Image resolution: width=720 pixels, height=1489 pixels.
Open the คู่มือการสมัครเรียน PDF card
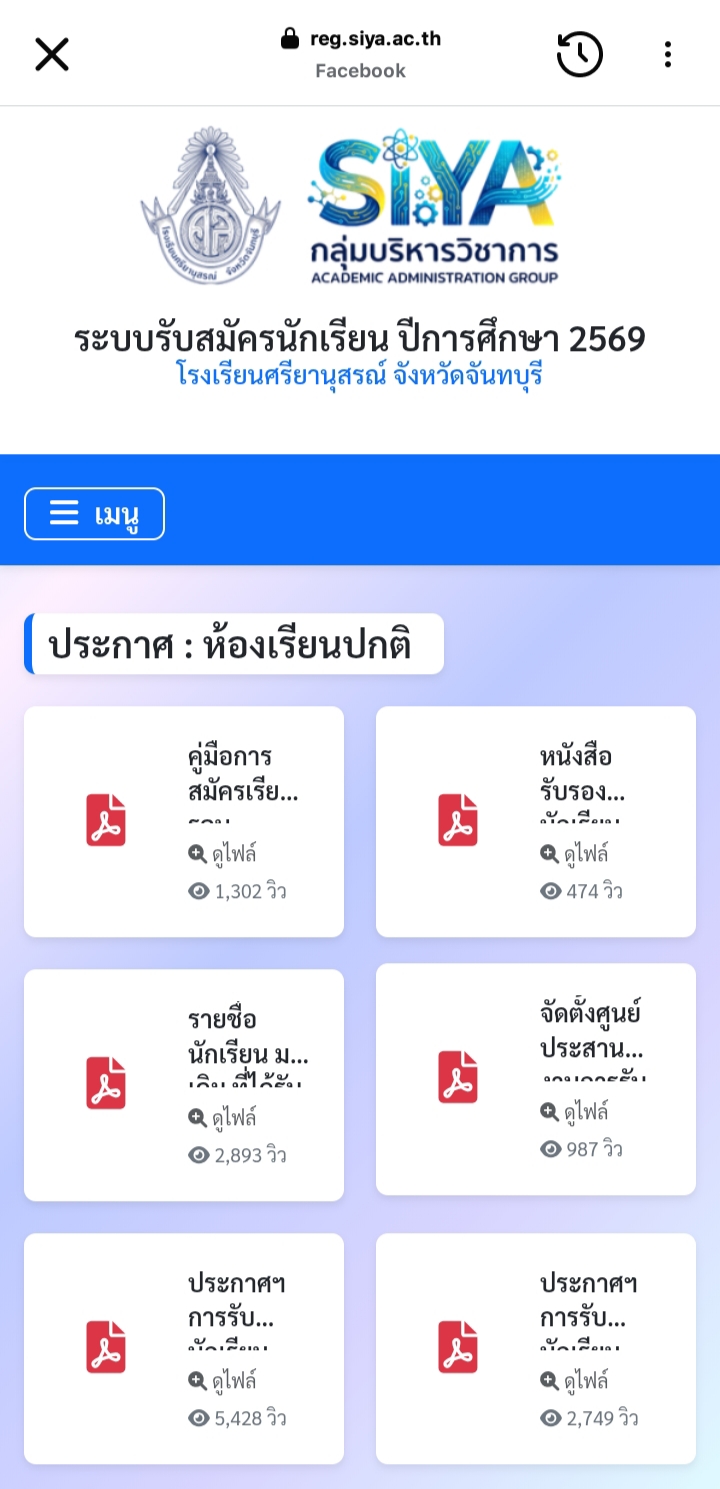(184, 820)
